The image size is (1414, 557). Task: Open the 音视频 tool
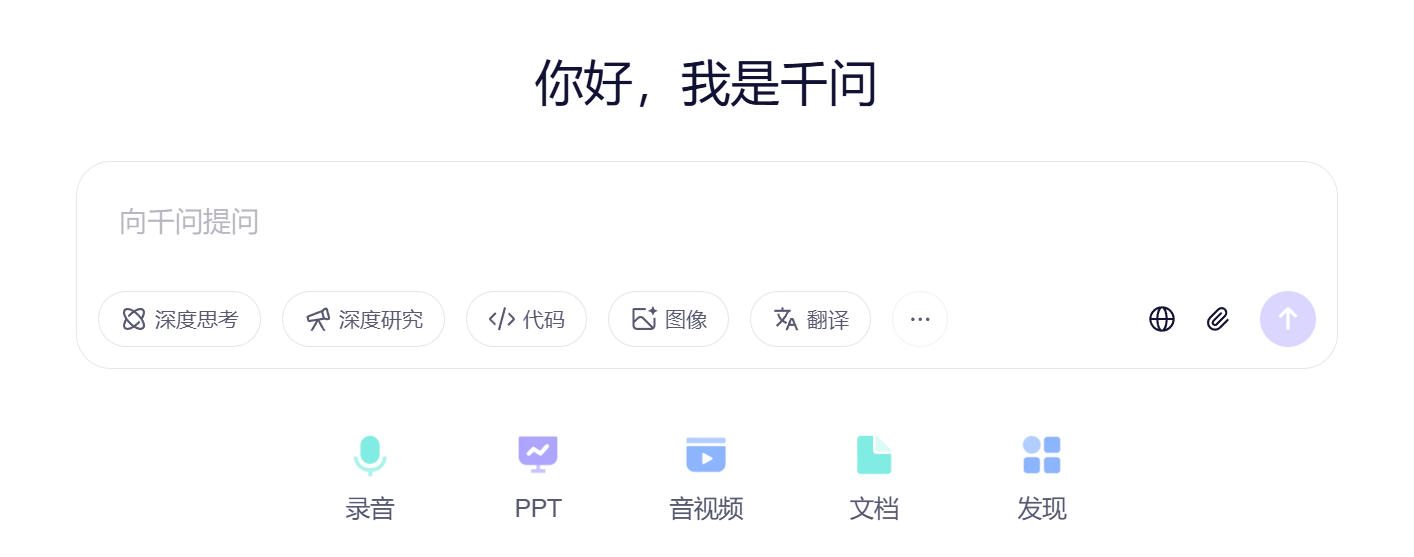tap(706, 476)
